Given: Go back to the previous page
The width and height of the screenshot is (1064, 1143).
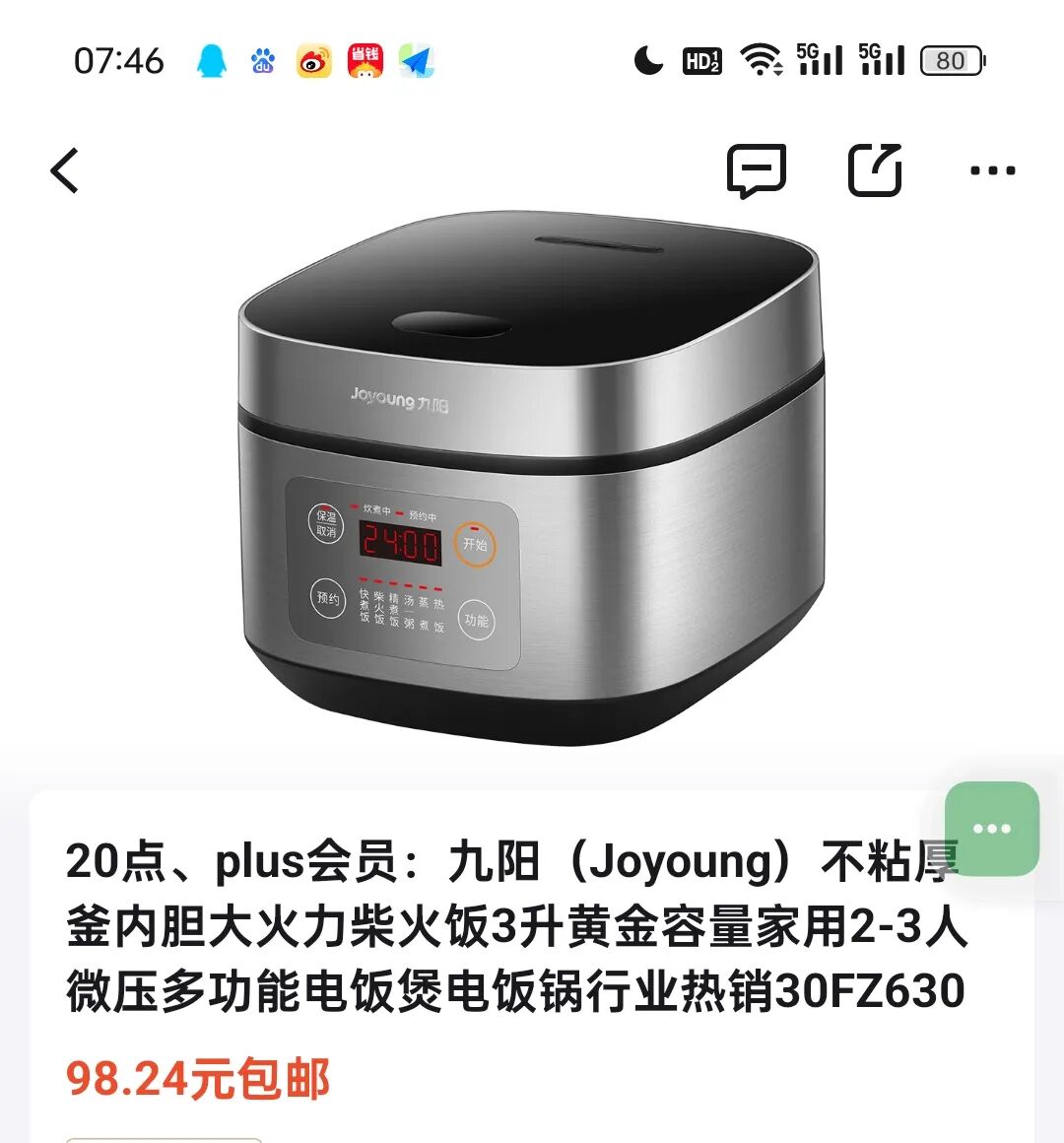Looking at the screenshot, I should pyautogui.click(x=65, y=170).
